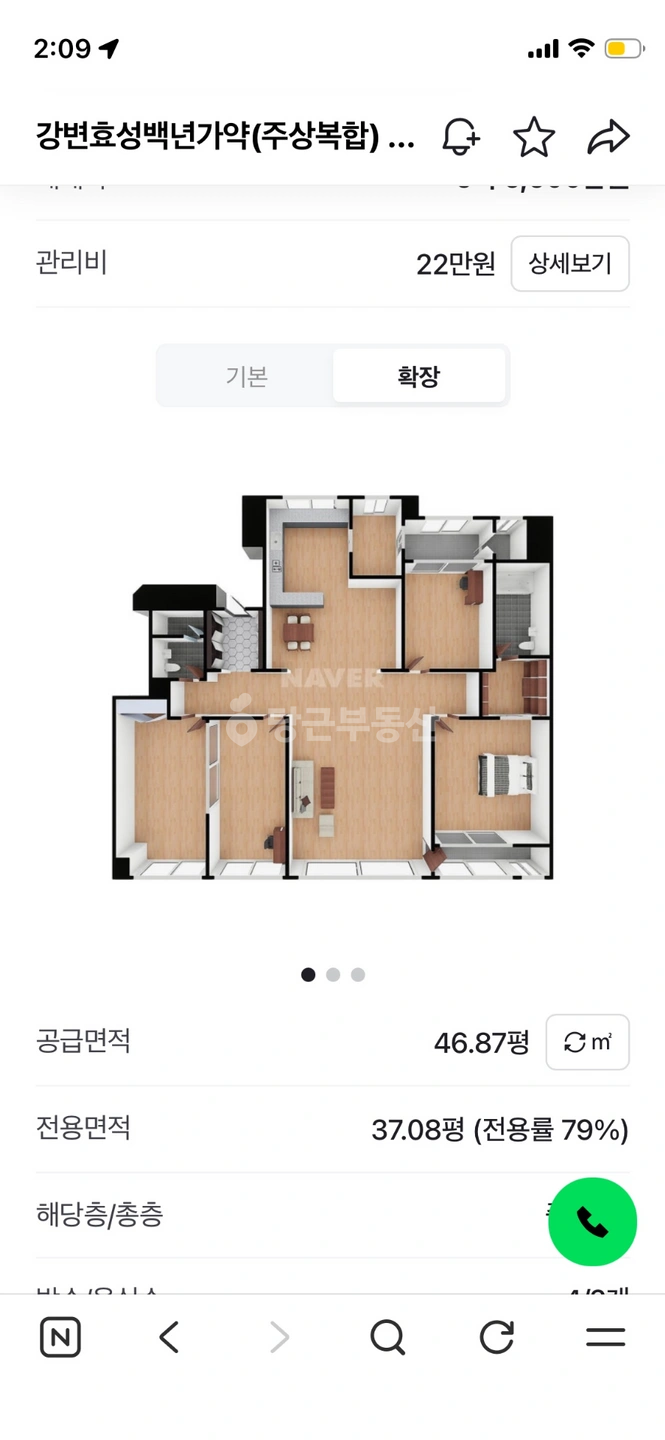Convert the area units to ㎡
Viewport: 665px width, 1440px height.
[x=588, y=1043]
